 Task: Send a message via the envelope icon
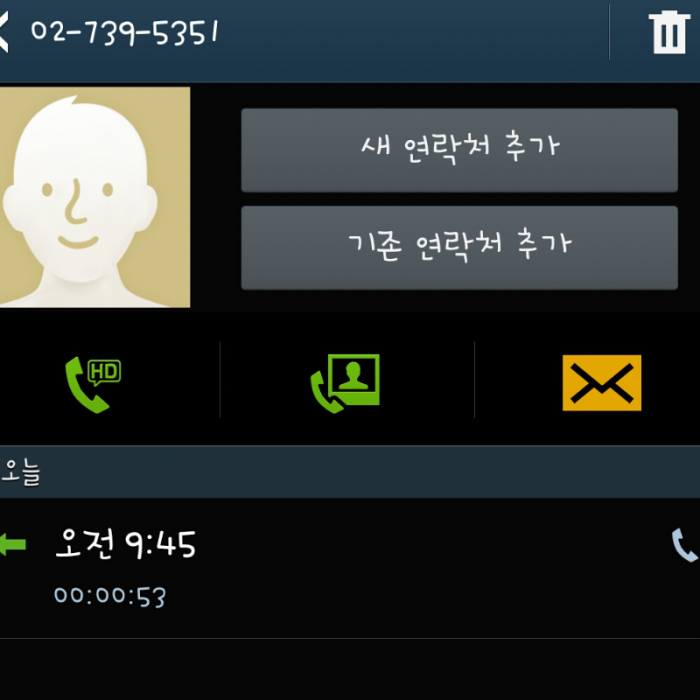(x=601, y=383)
